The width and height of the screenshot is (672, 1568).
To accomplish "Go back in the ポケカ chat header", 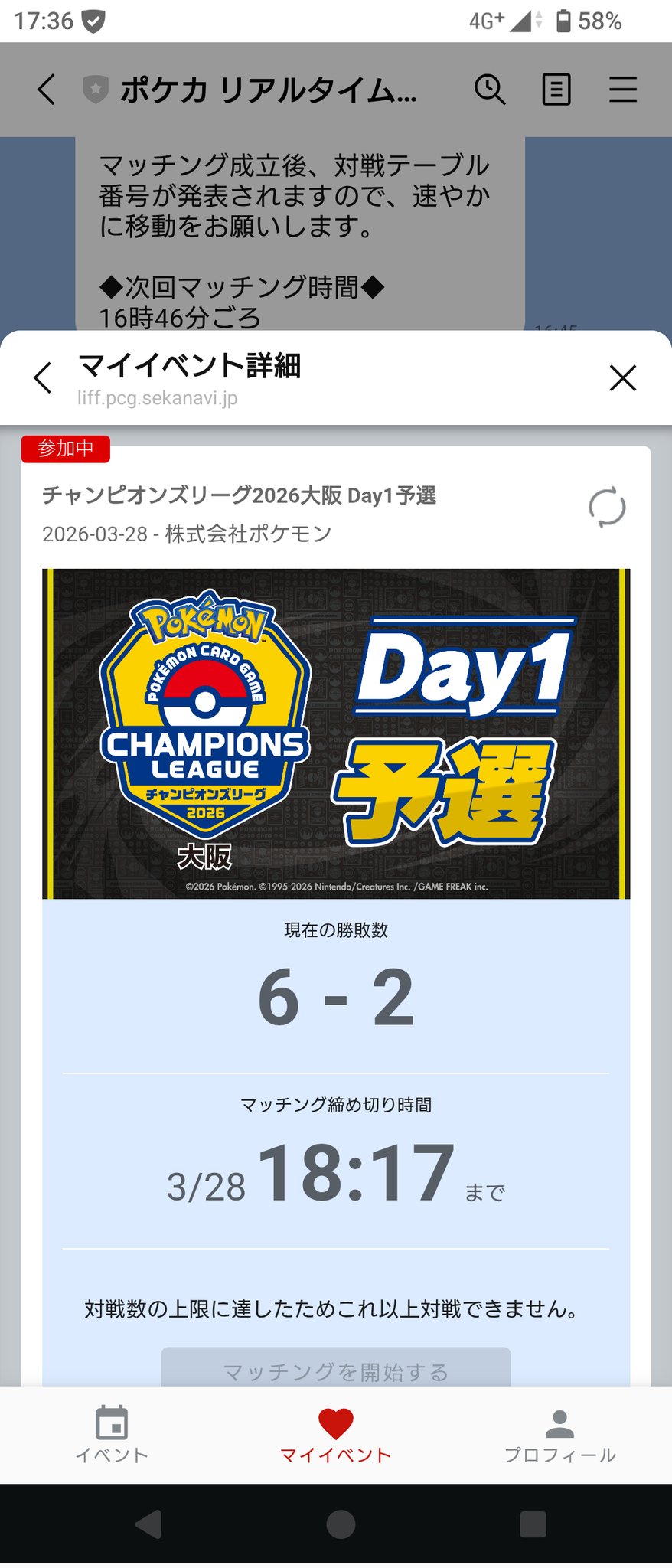I will [x=47, y=90].
